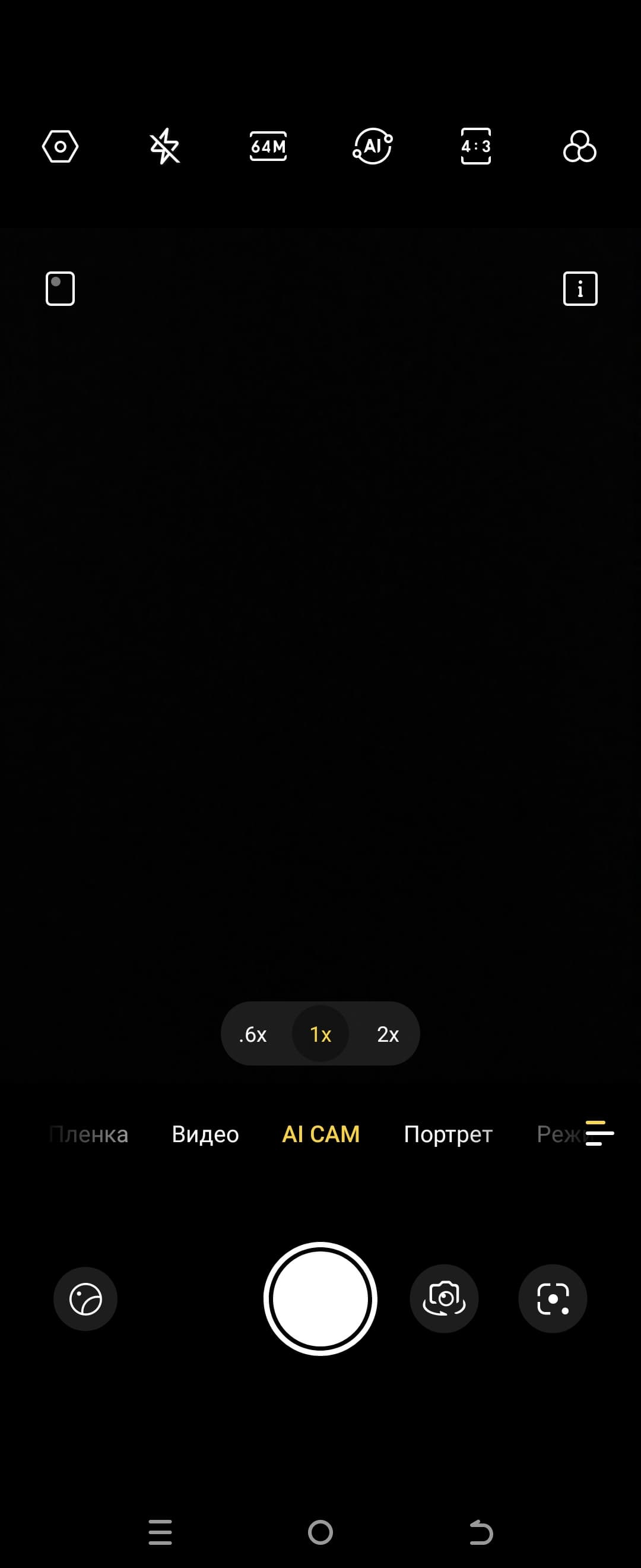Open the info icon

coord(580,289)
